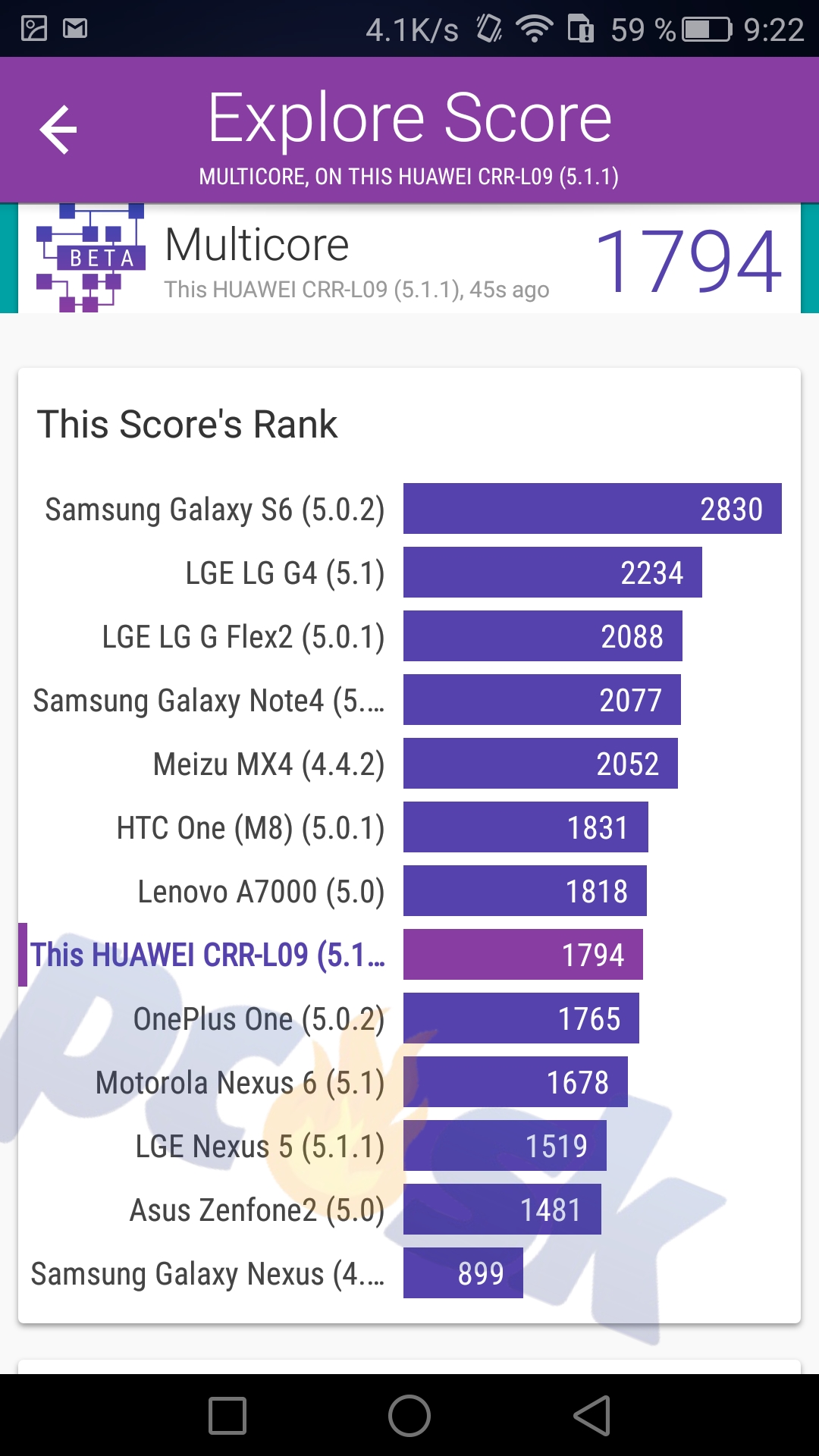Open recent apps from the navigation bar

[x=227, y=1415]
